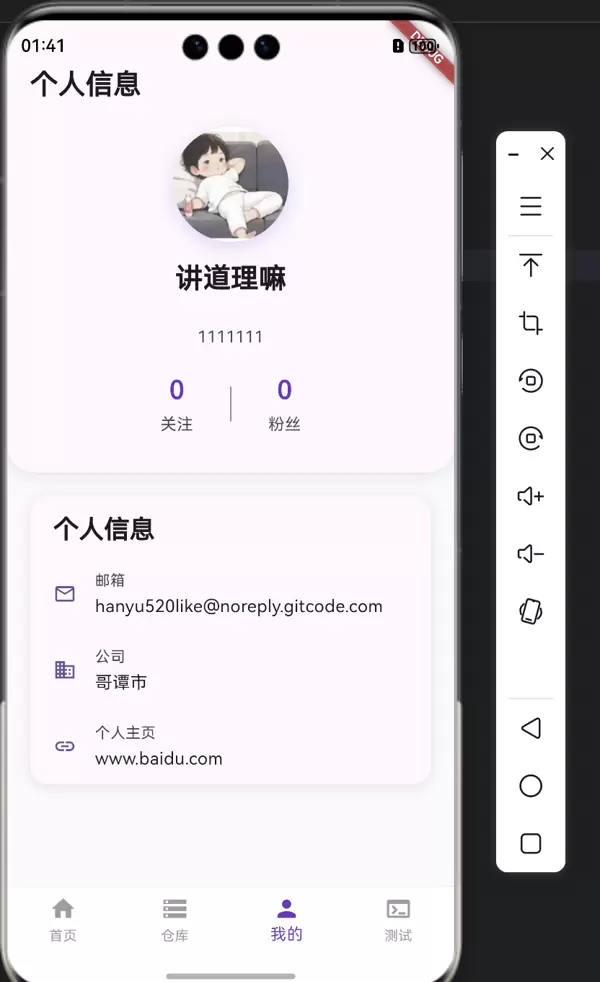The height and width of the screenshot is (982, 600).
Task: Open the 仓库 tab
Action: (x=175, y=920)
